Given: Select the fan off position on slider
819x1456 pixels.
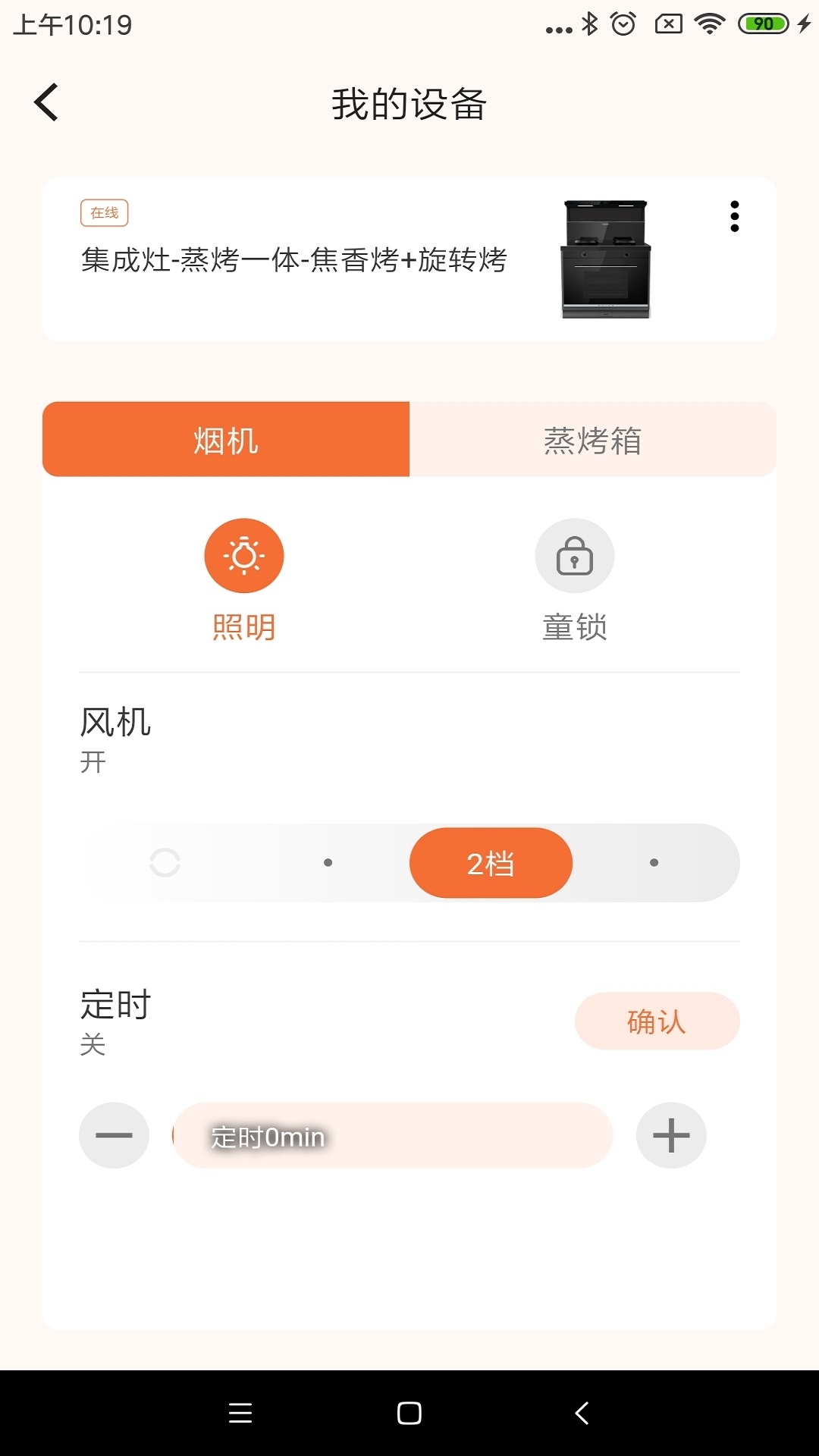Looking at the screenshot, I should pyautogui.click(x=165, y=862).
